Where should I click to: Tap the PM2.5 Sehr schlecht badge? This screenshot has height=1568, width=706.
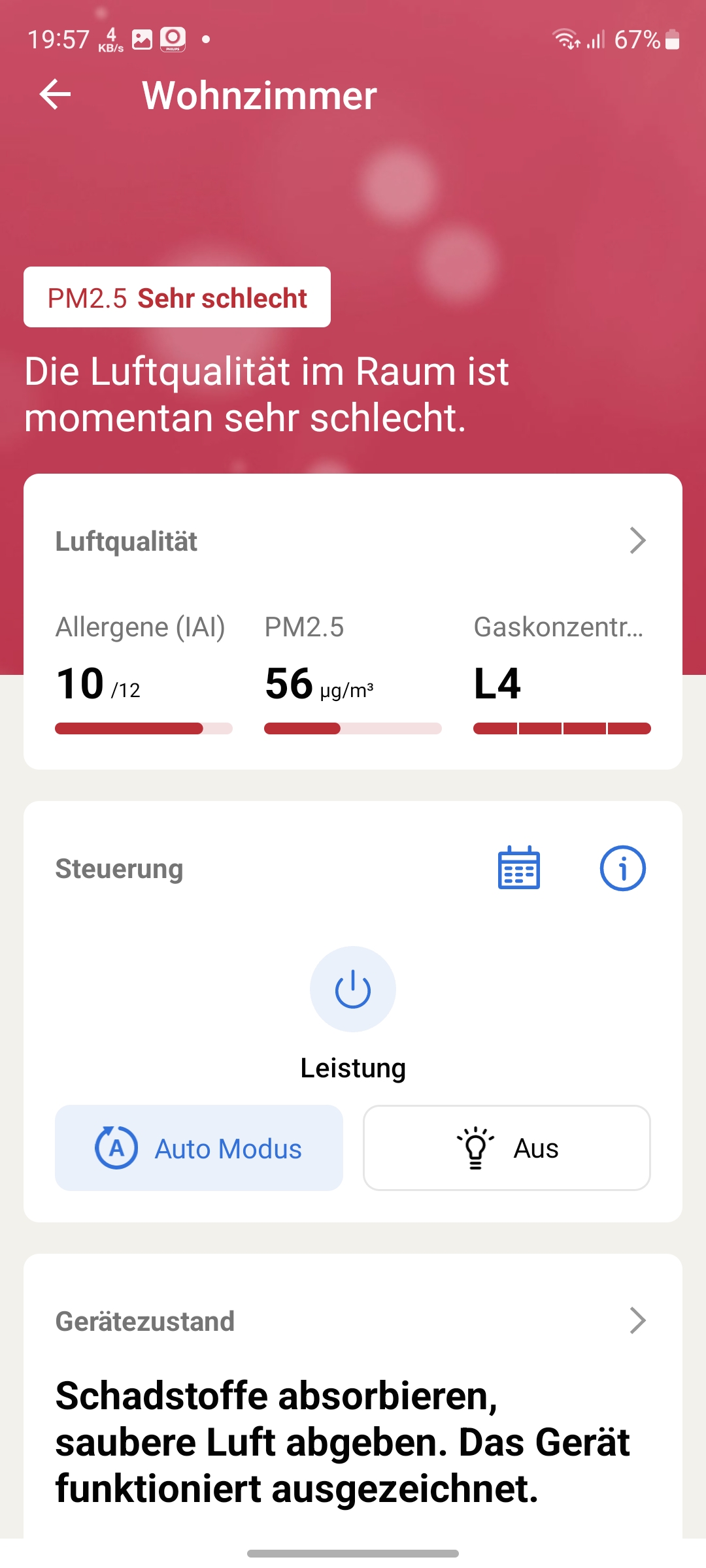pos(177,297)
